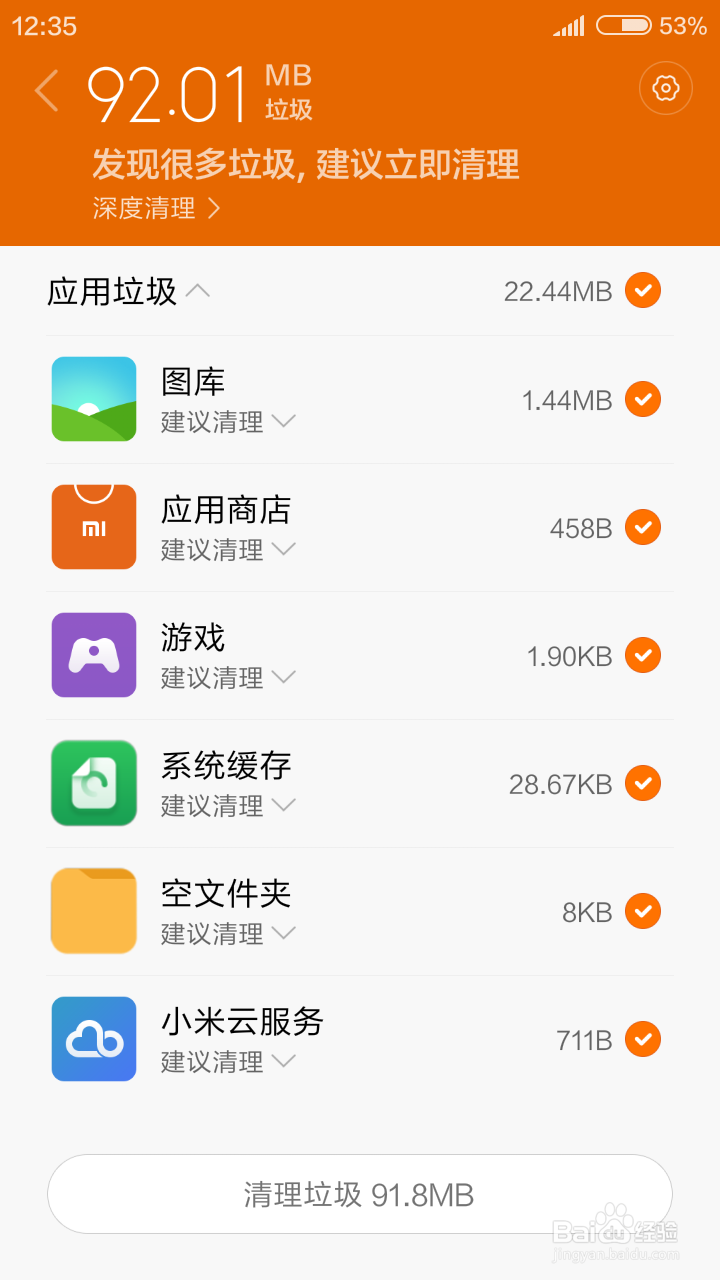Select the 应用商店 Mi store icon
720x1280 pixels.
click(x=93, y=527)
